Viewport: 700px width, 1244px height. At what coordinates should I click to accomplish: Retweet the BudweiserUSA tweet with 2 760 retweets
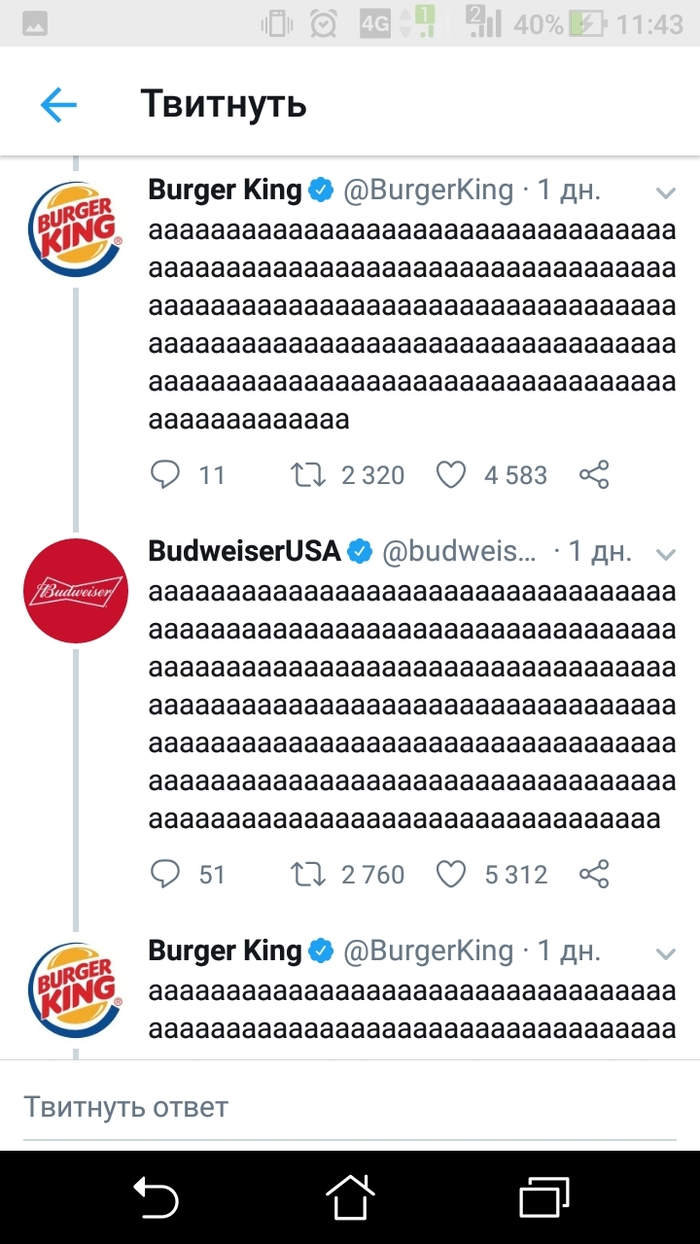(x=308, y=875)
